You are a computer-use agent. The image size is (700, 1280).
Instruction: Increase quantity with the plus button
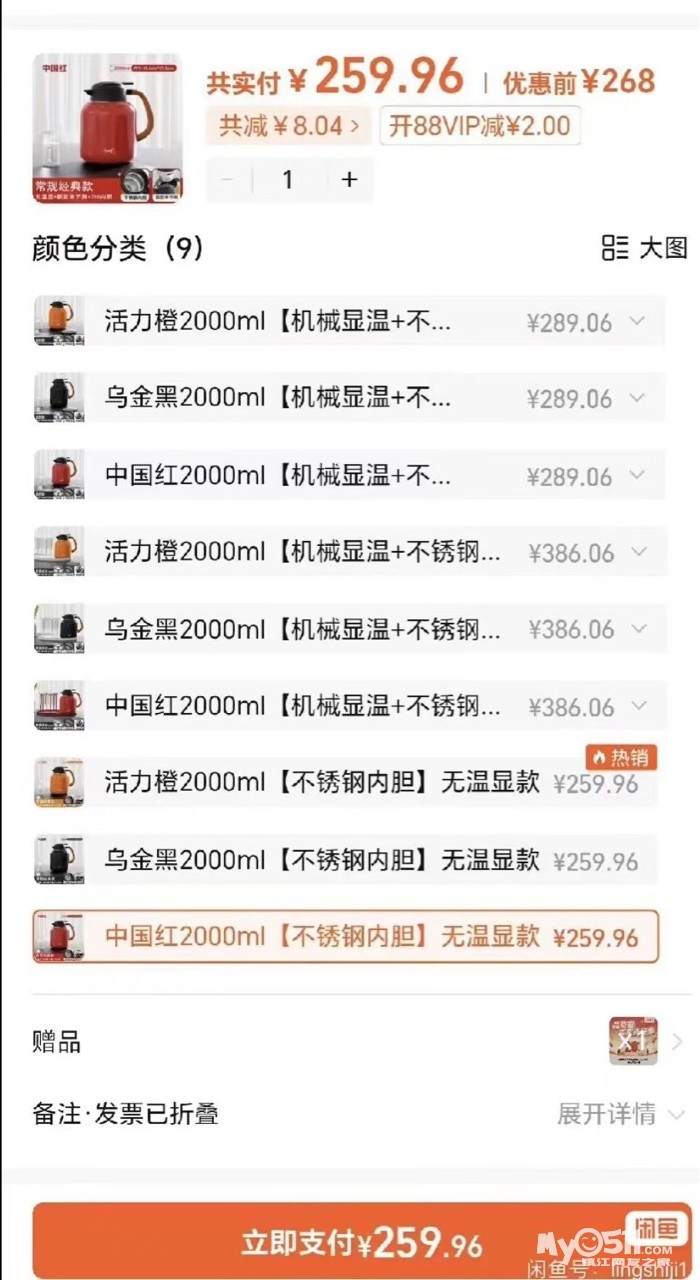[x=349, y=180]
